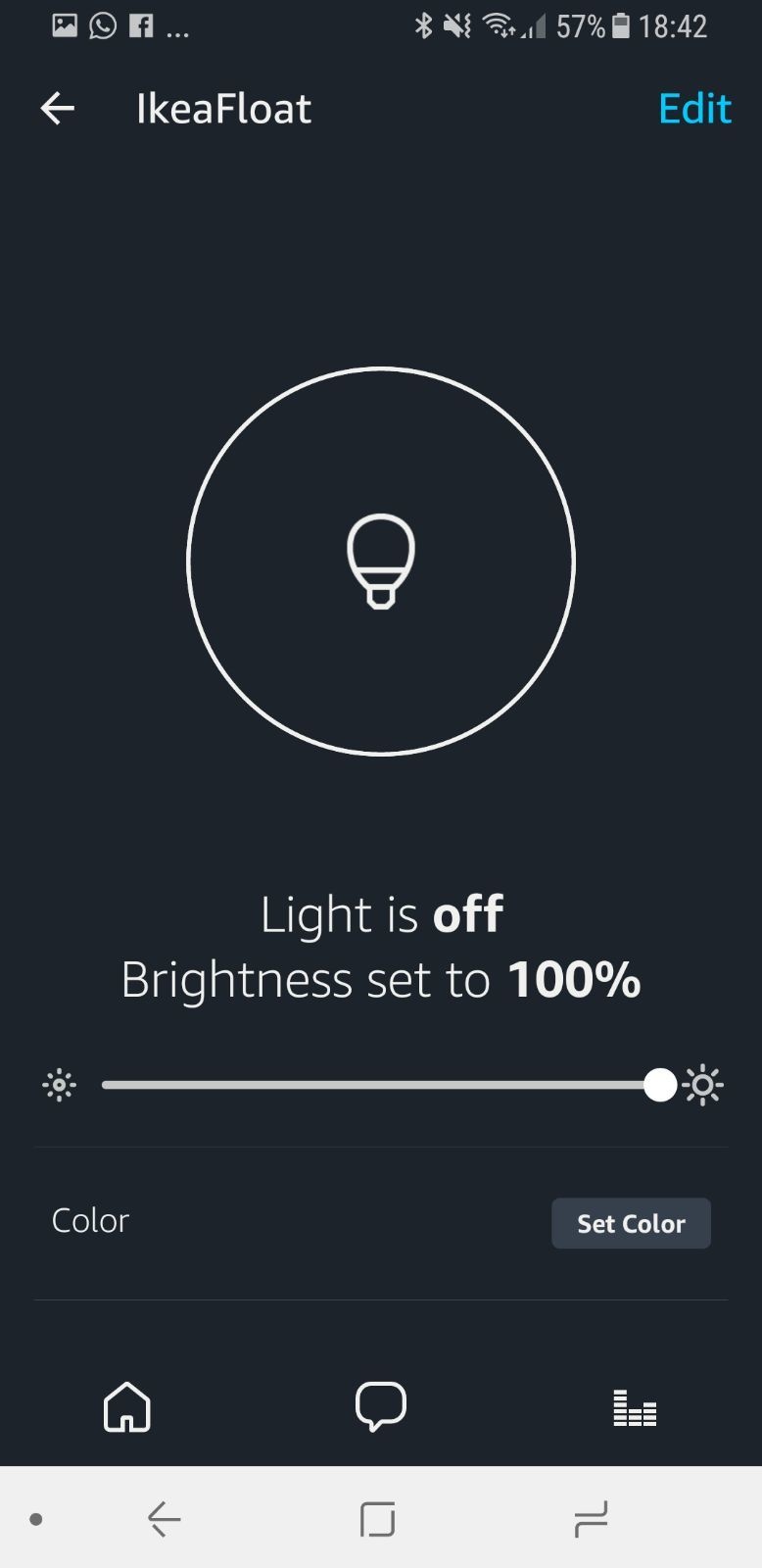Tap the system back navigation button
Screen dimensions: 762x1568
coord(165,1519)
